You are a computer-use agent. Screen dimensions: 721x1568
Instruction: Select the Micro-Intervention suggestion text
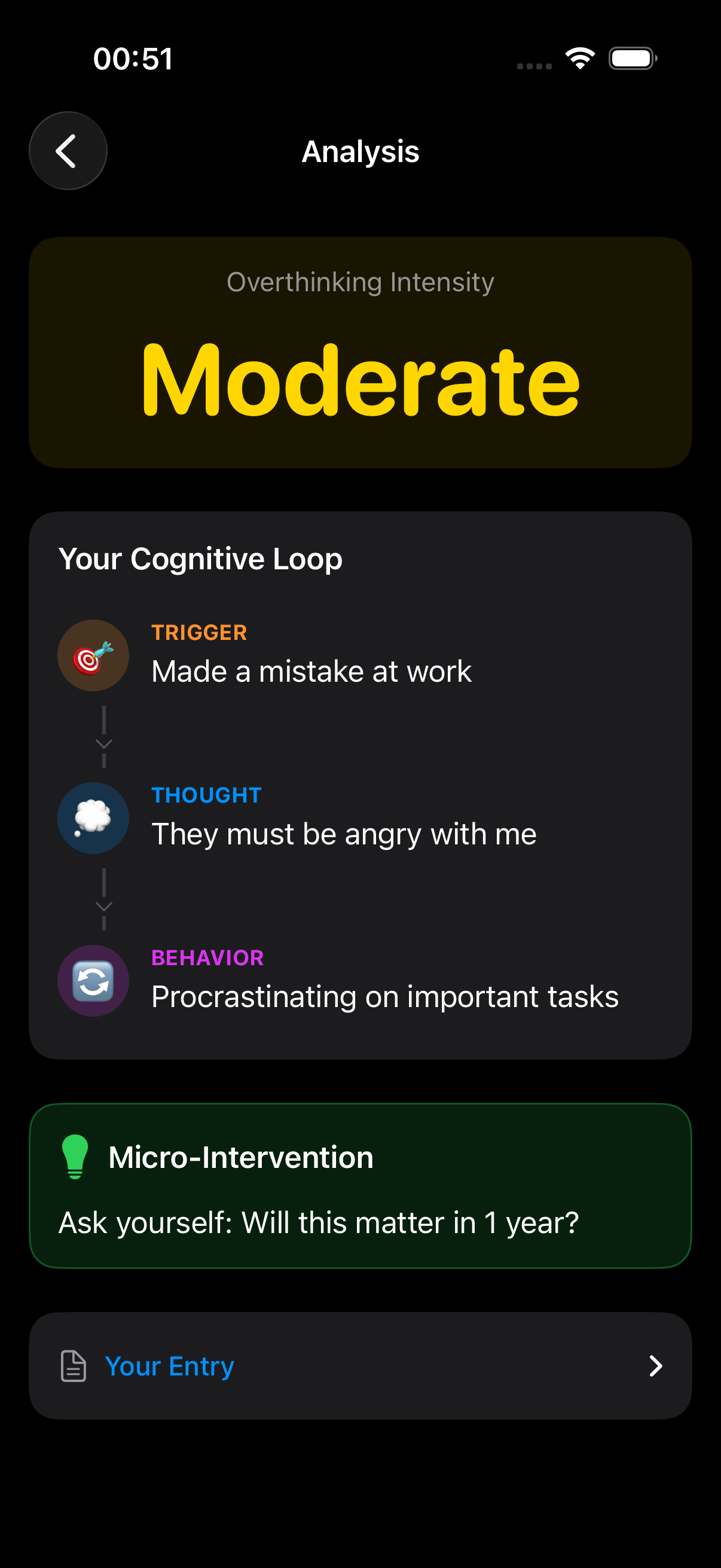click(318, 1222)
